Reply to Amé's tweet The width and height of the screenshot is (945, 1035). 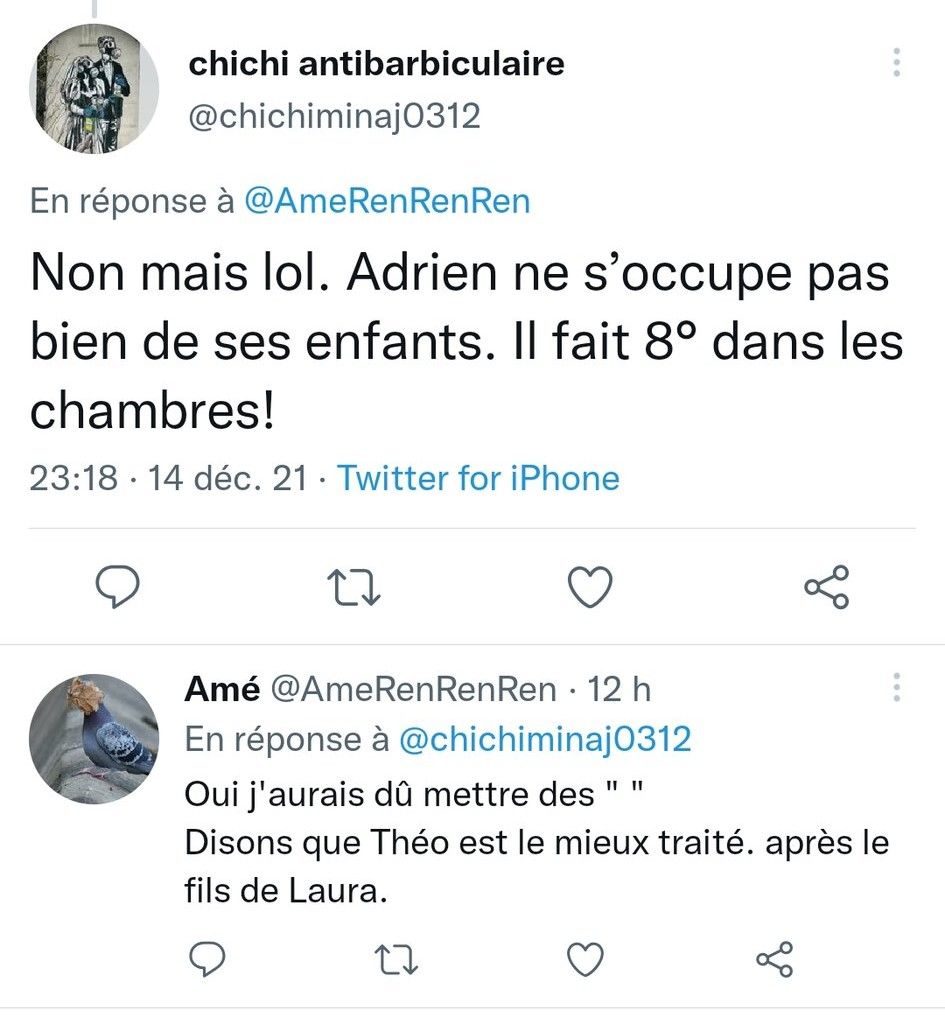click(206, 960)
